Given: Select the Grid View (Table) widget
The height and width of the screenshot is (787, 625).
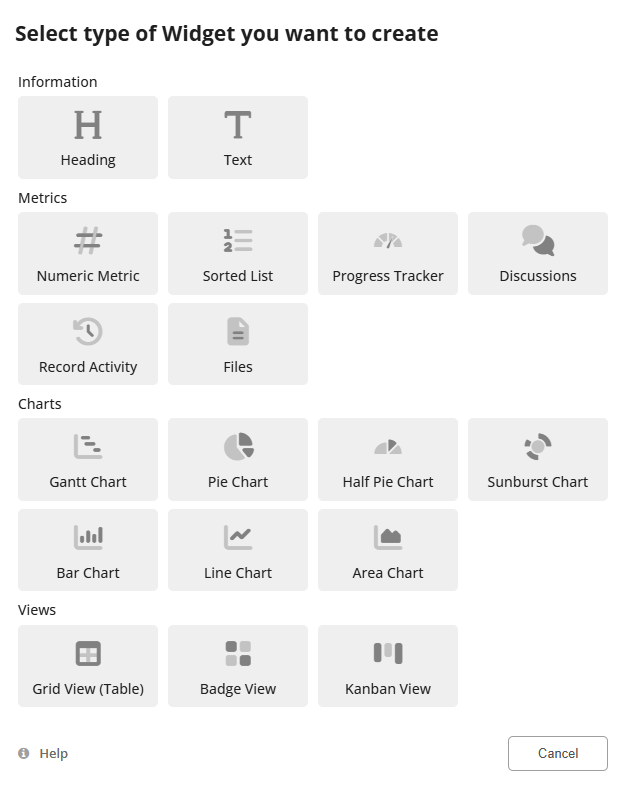Looking at the screenshot, I should point(88,666).
